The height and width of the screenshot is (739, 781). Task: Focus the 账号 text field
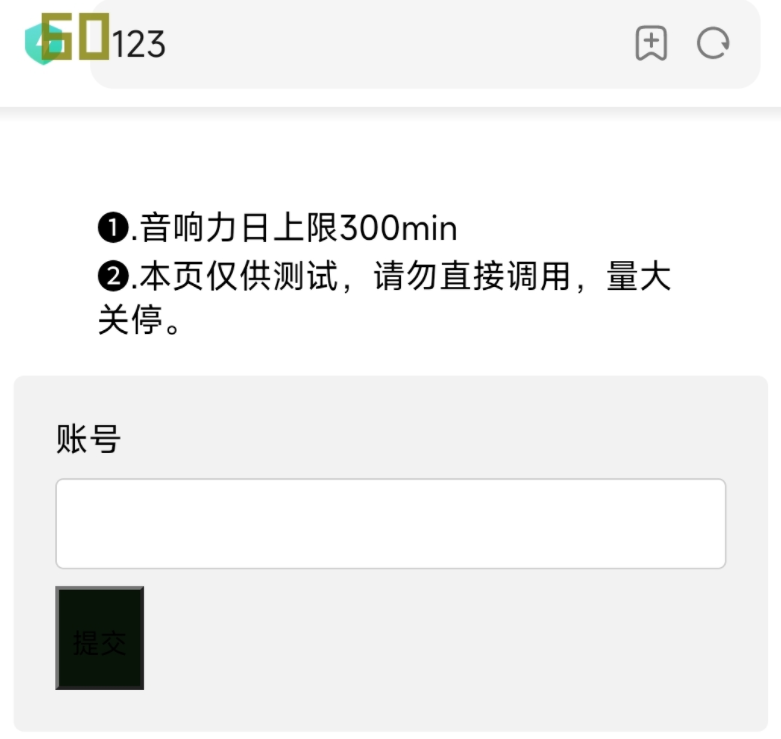[390, 523]
